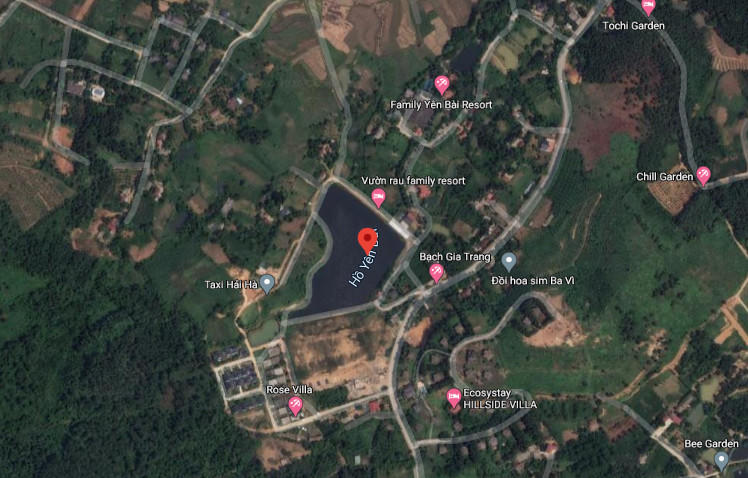Open the Vườn rau family resort pin
Screen dimensions: 748x478
tap(379, 196)
